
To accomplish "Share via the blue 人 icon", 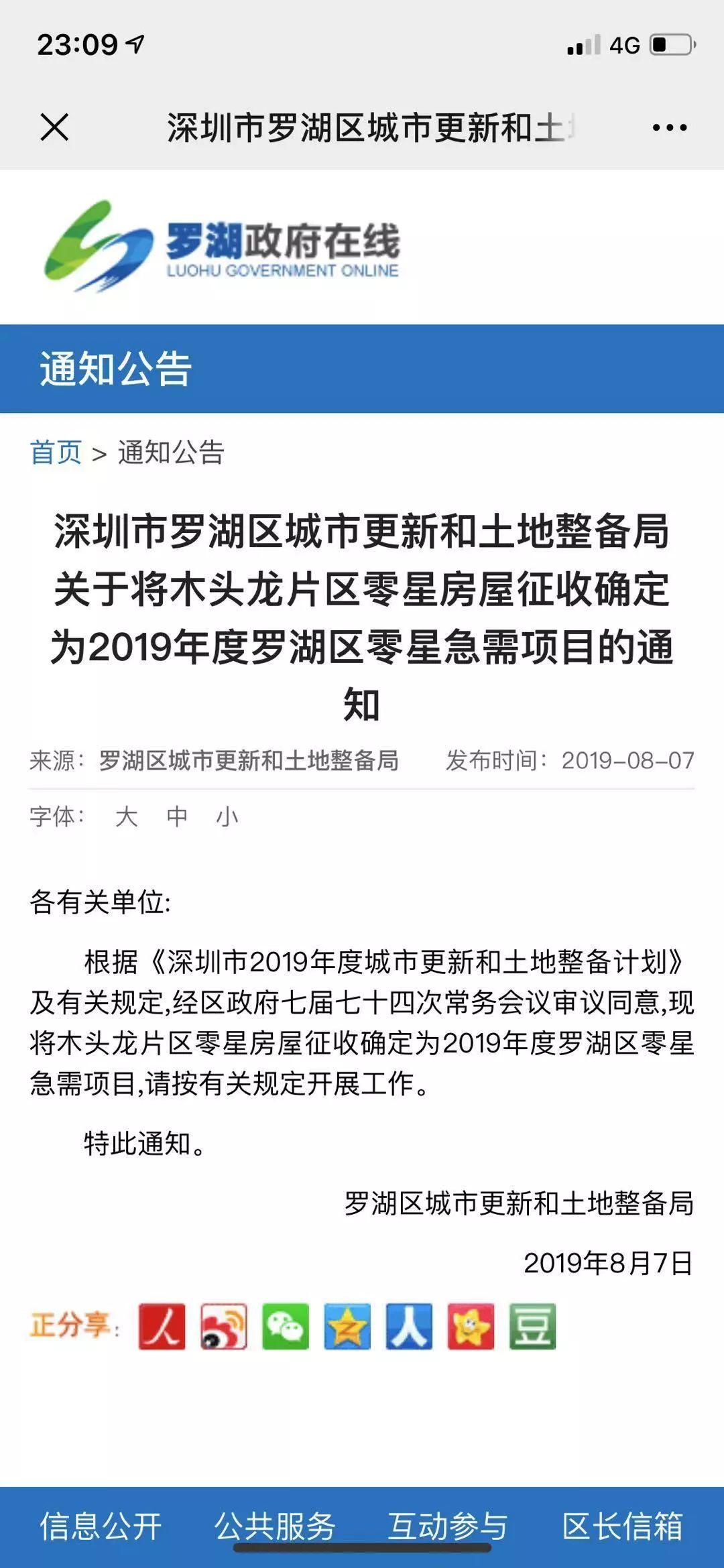I will tap(409, 1326).
